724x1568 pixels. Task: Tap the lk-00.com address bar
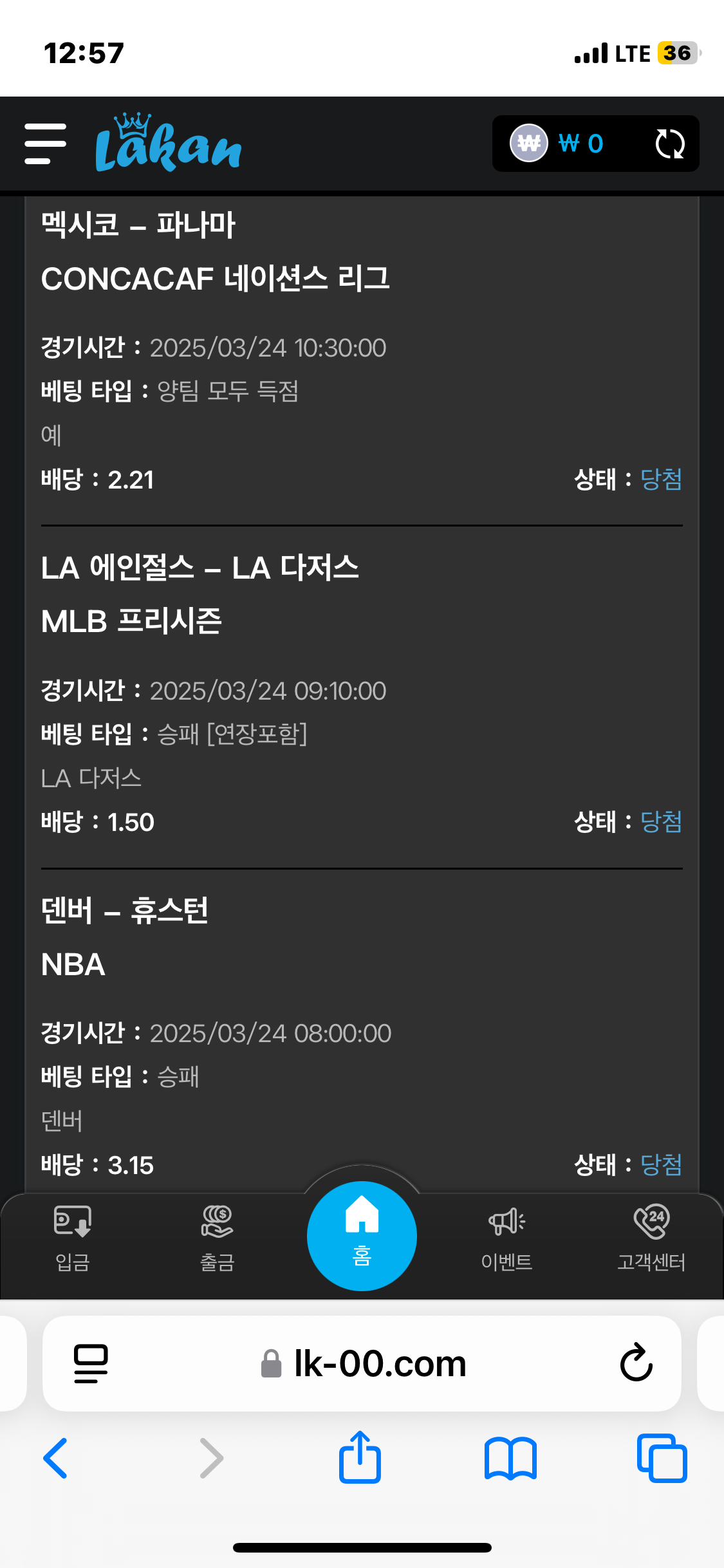tap(364, 1363)
